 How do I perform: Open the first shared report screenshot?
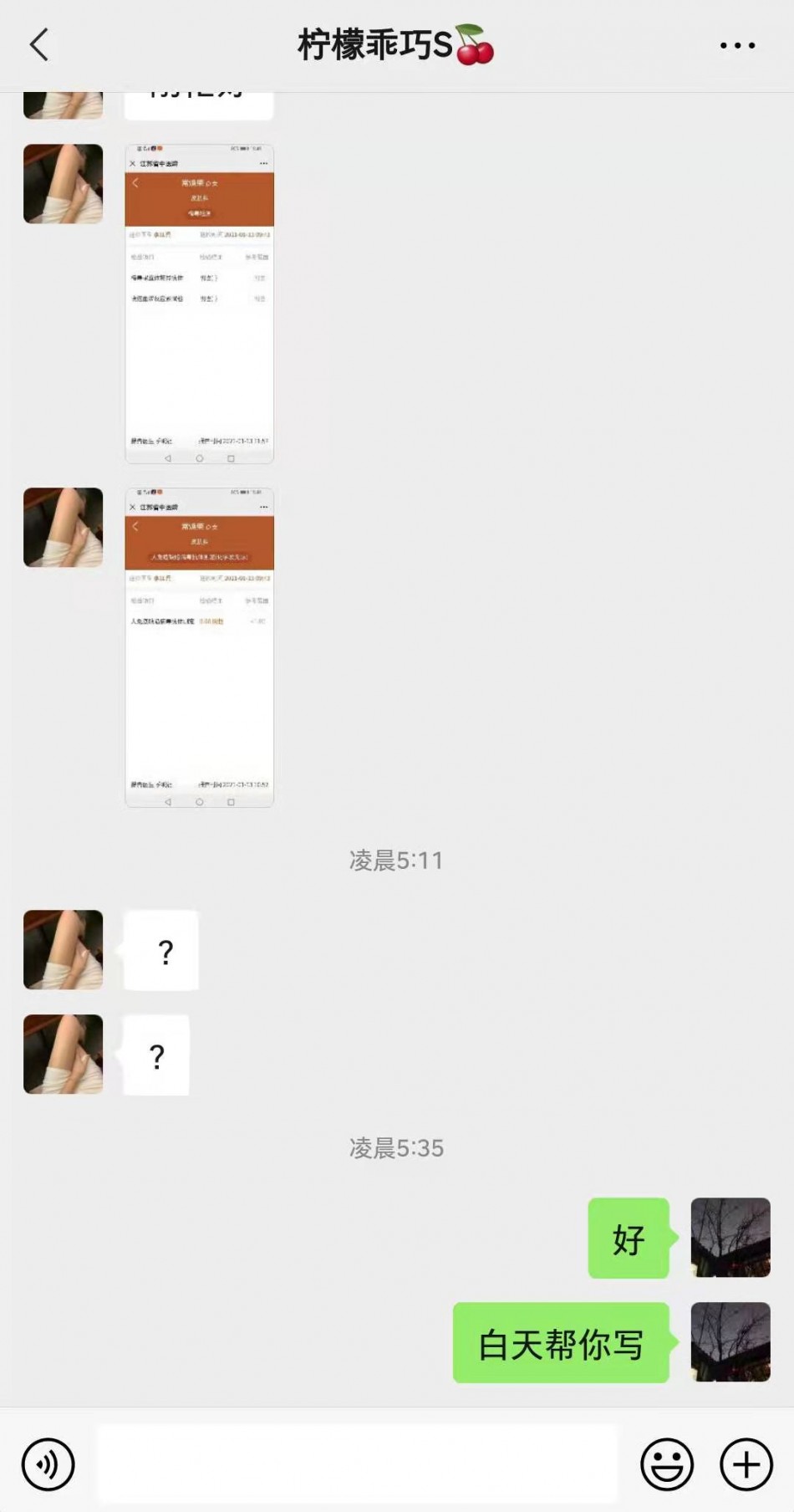[199, 304]
